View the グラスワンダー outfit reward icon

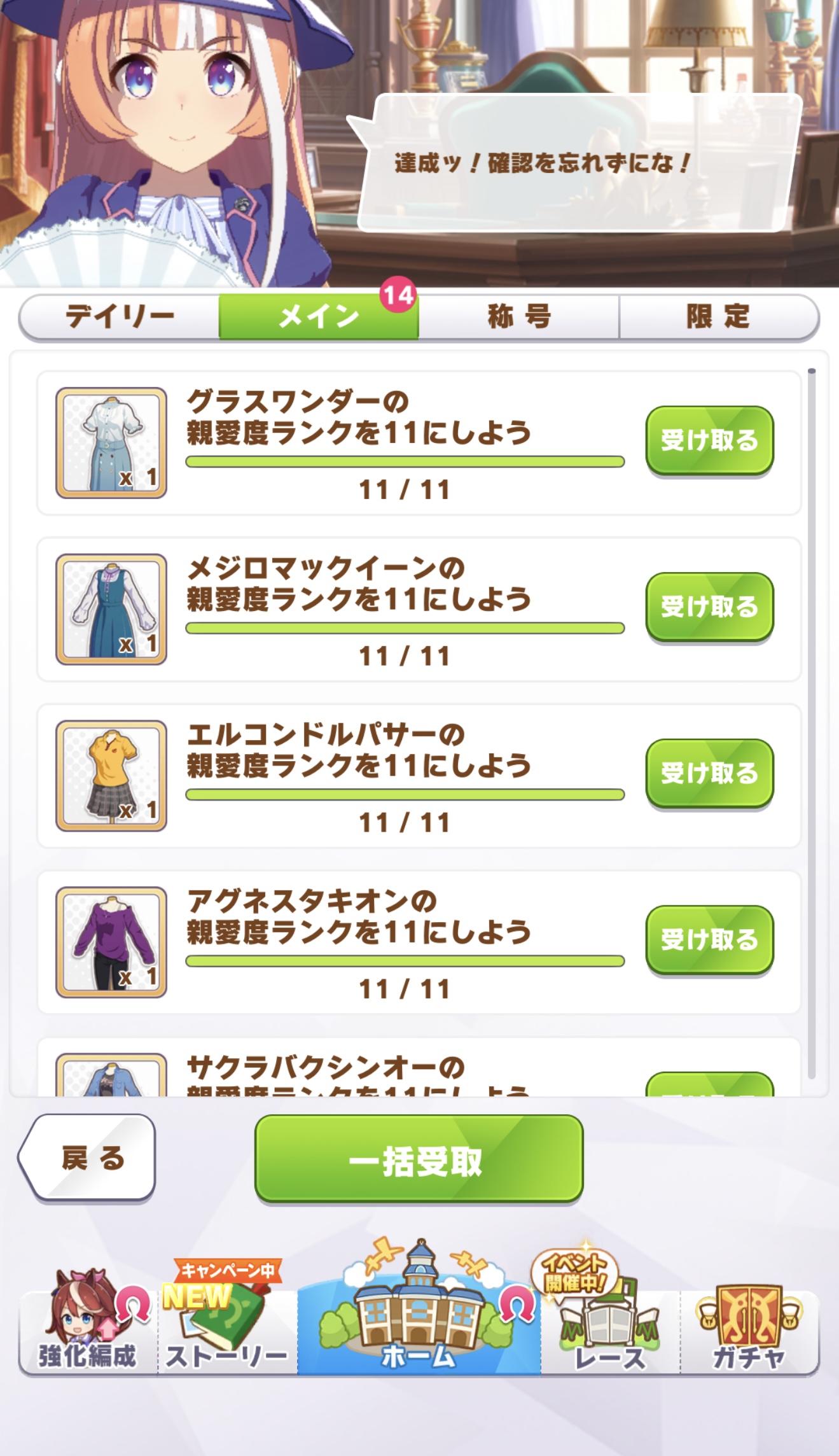coord(111,443)
